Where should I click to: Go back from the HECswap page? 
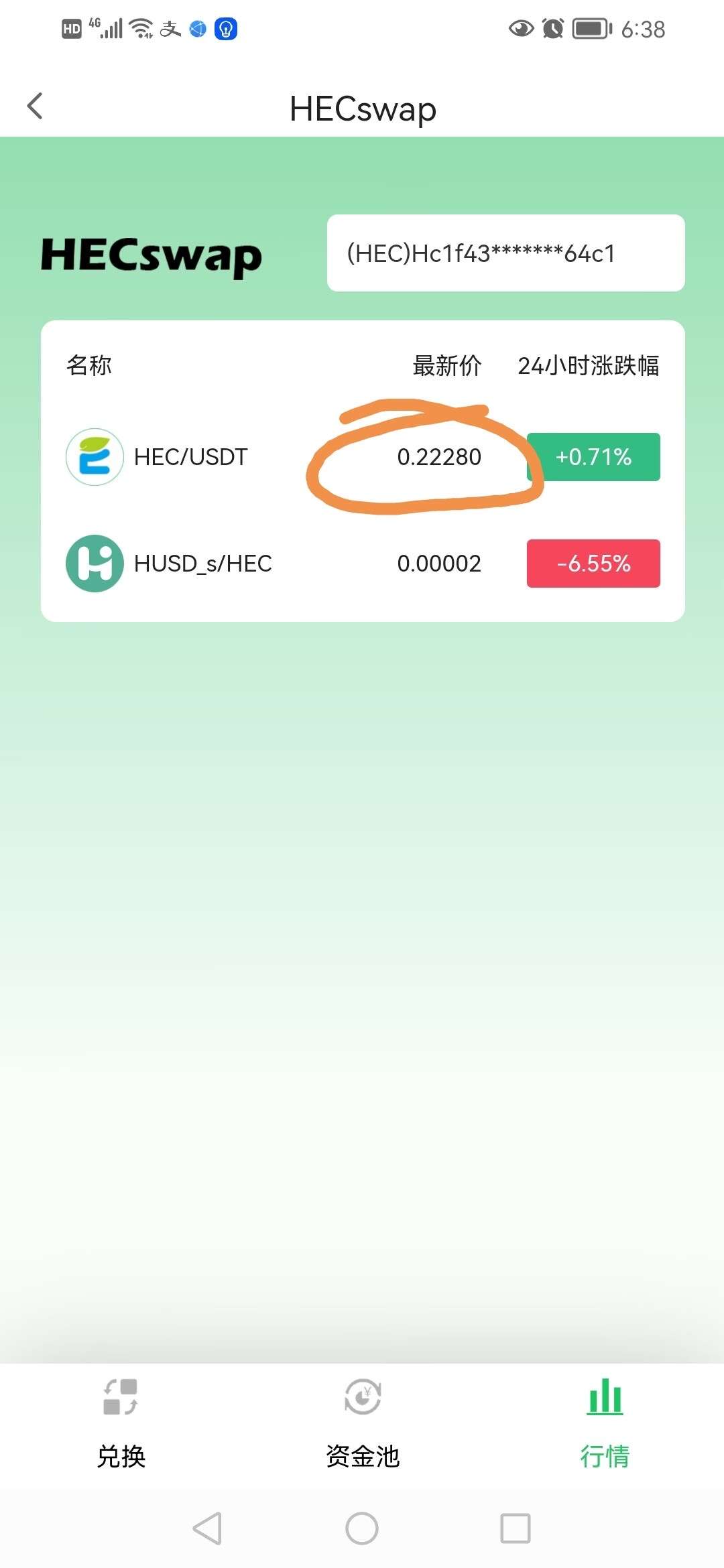tap(36, 107)
